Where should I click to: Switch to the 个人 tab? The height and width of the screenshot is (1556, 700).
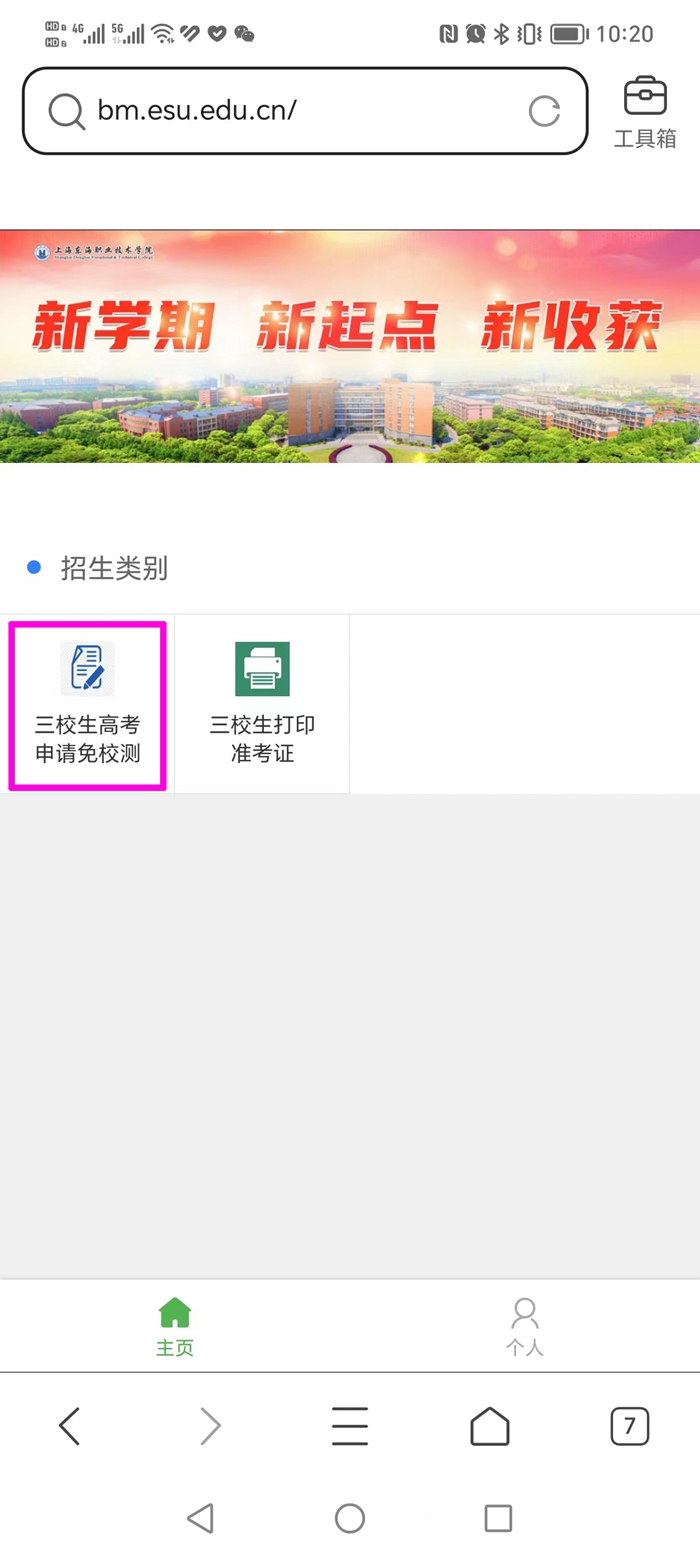[524, 1326]
